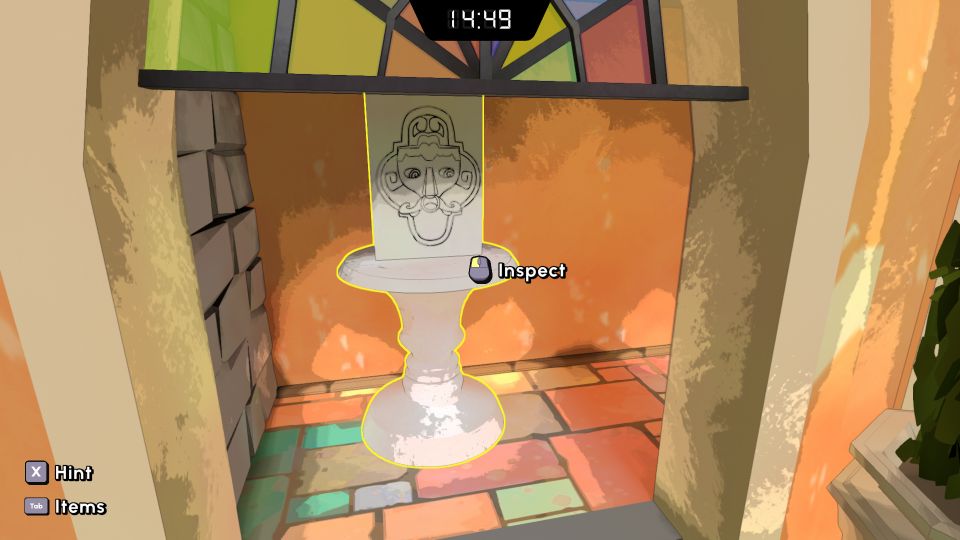The width and height of the screenshot is (960, 540).
Task: Tap the Inspect prompt
Action: (x=518, y=271)
